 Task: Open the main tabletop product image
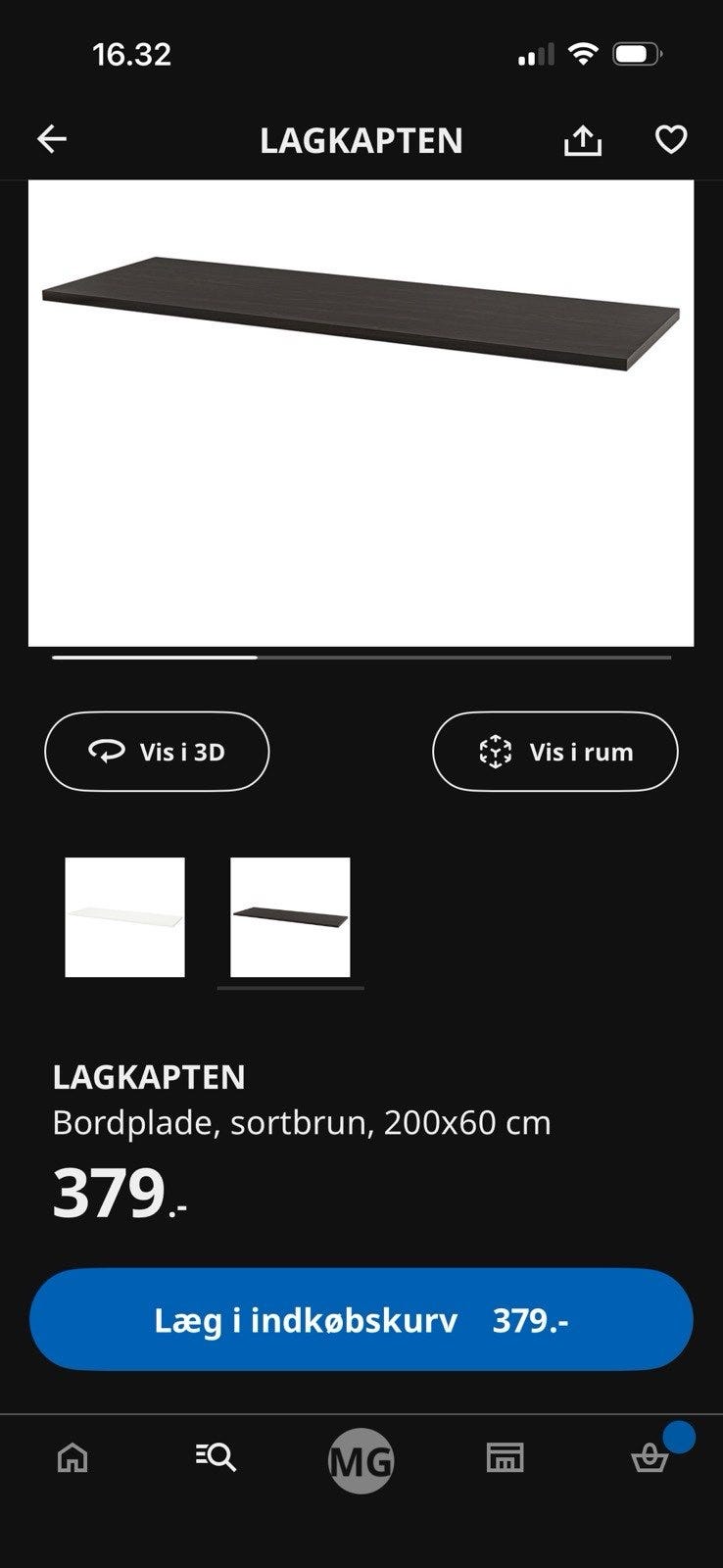point(361,413)
